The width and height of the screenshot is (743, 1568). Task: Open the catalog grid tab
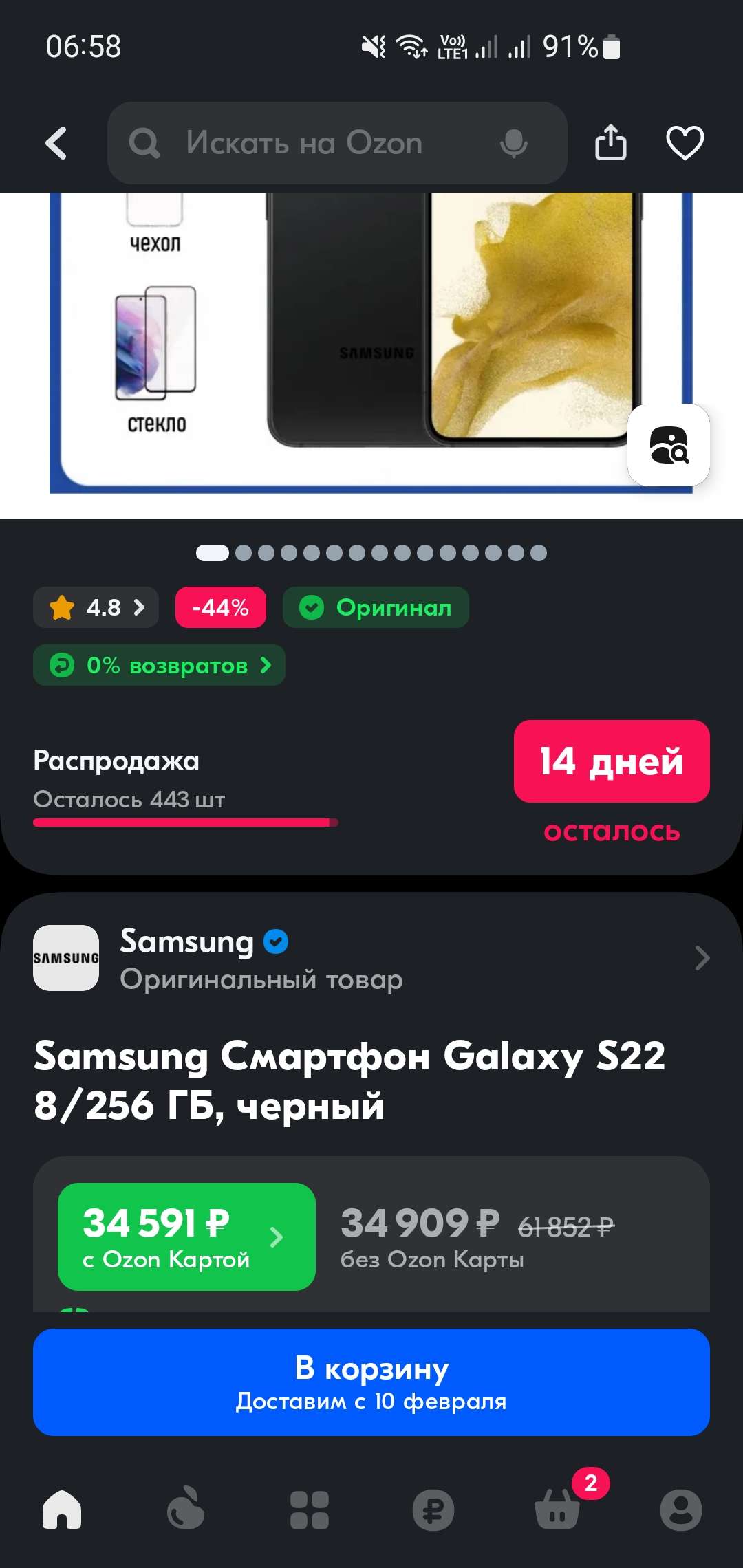click(310, 1510)
